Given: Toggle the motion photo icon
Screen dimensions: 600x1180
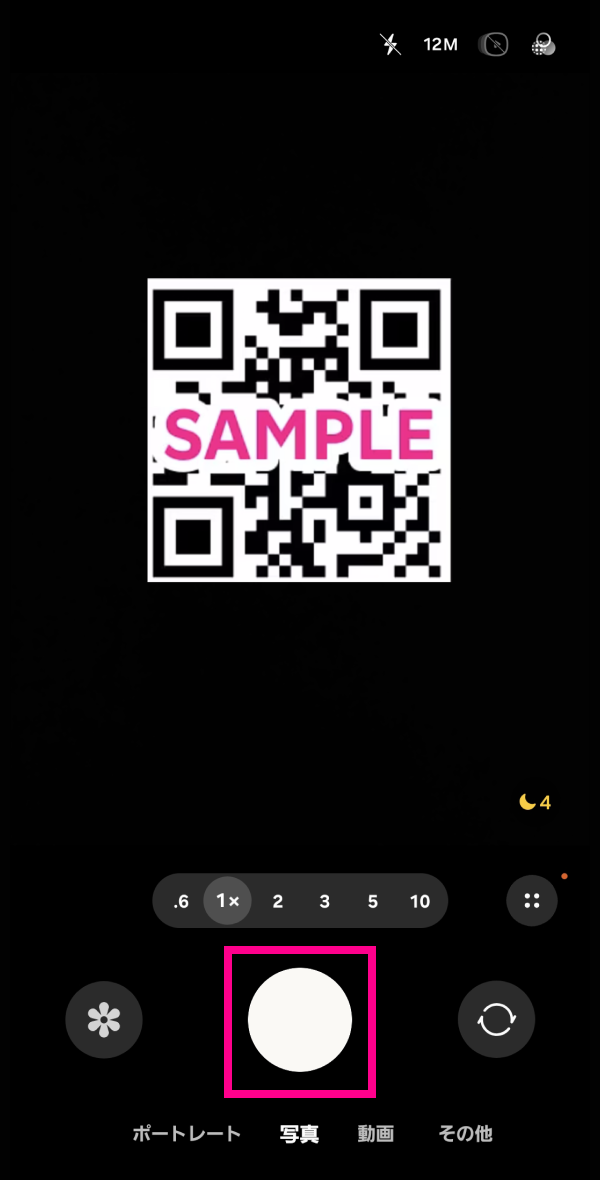Looking at the screenshot, I should point(494,45).
